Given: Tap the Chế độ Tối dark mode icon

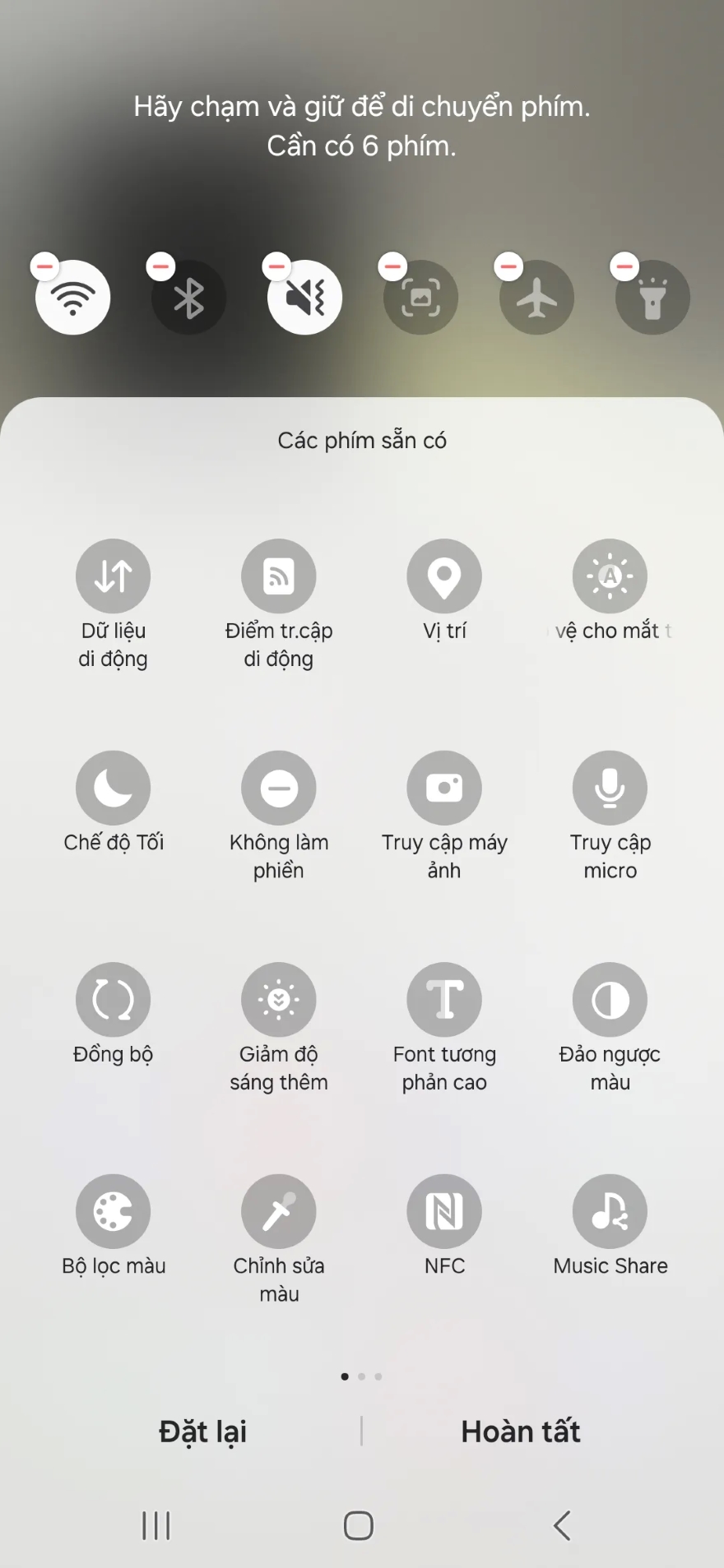Looking at the screenshot, I should coord(114,787).
